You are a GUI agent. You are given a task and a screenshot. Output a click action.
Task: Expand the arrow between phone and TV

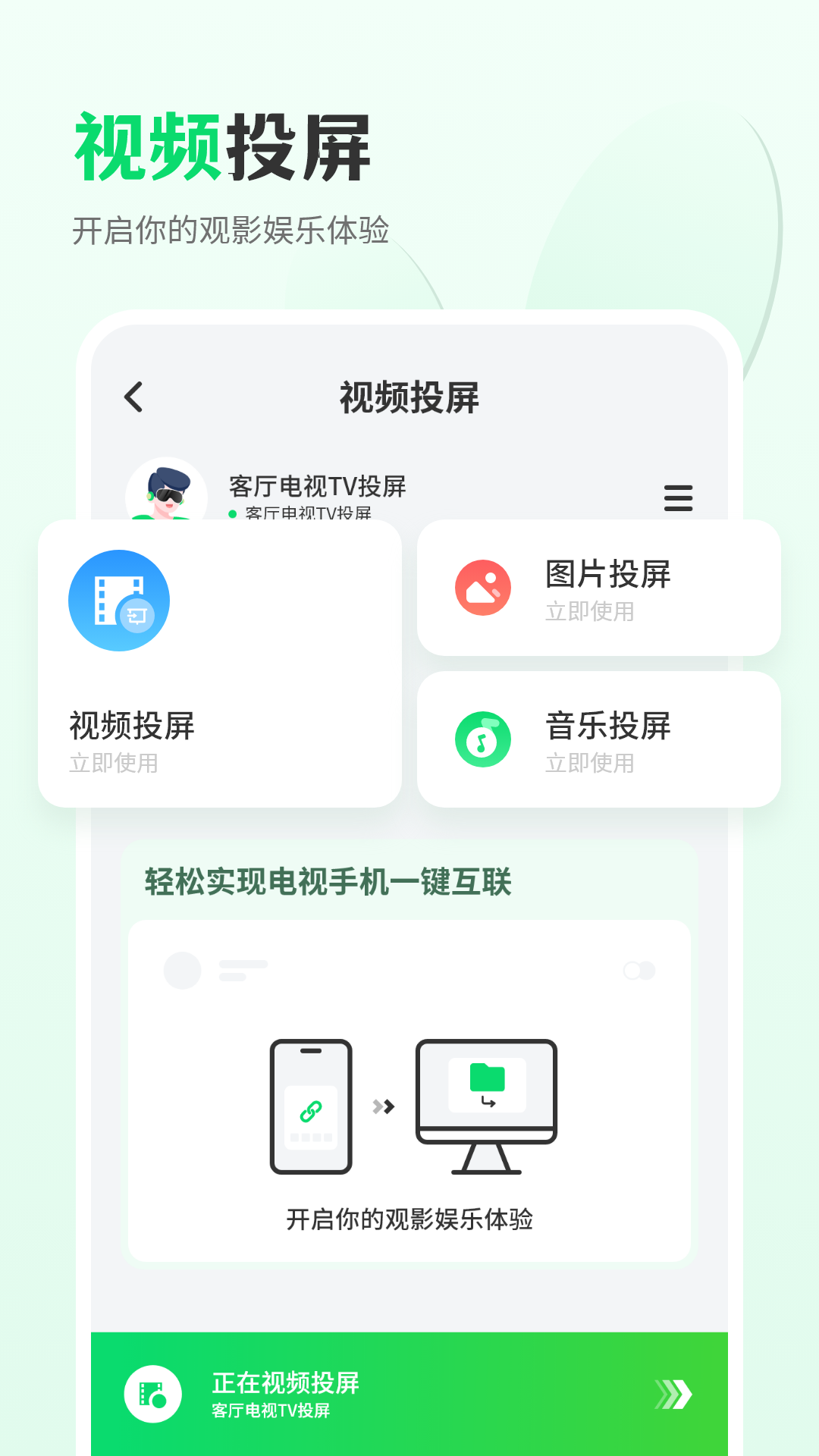(383, 1107)
